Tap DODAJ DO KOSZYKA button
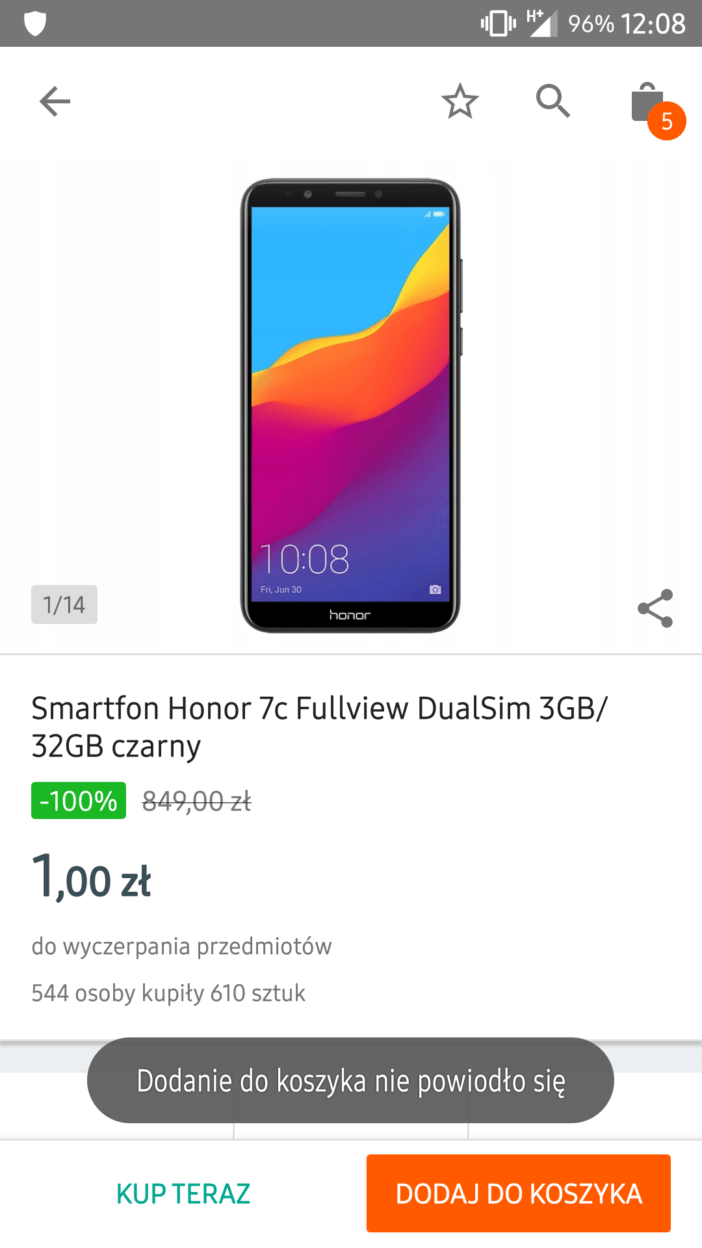The image size is (702, 1248). [518, 1193]
